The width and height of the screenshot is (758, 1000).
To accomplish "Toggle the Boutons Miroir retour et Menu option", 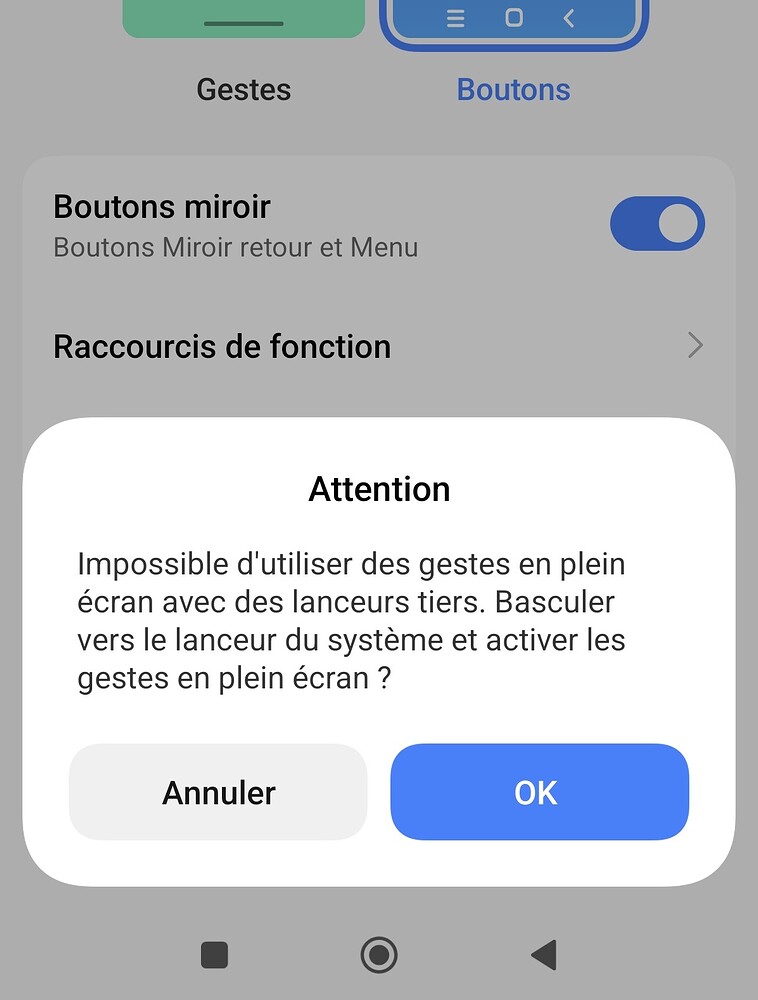I will [x=657, y=223].
